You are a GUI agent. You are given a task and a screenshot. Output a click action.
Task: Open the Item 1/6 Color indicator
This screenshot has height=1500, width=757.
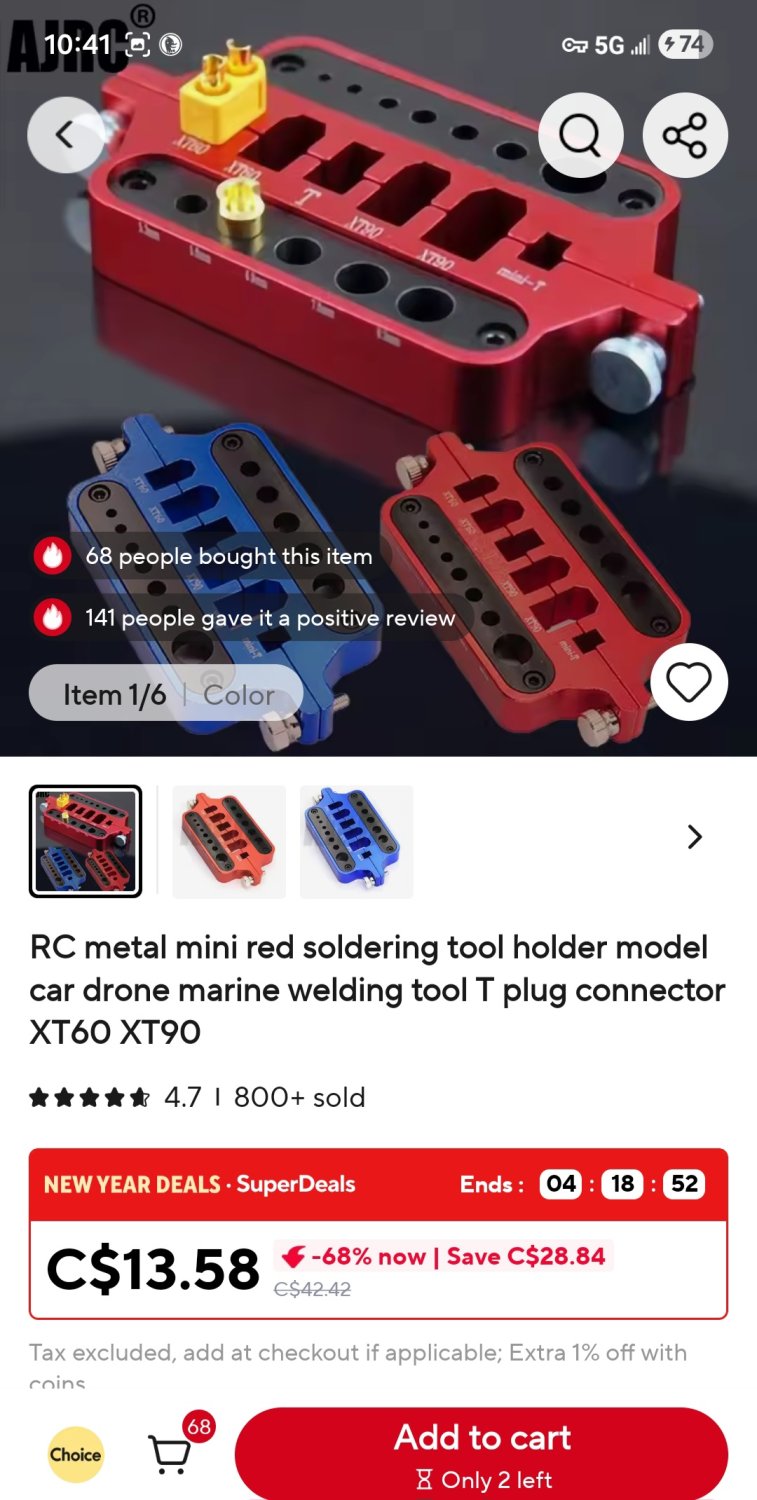pos(167,694)
